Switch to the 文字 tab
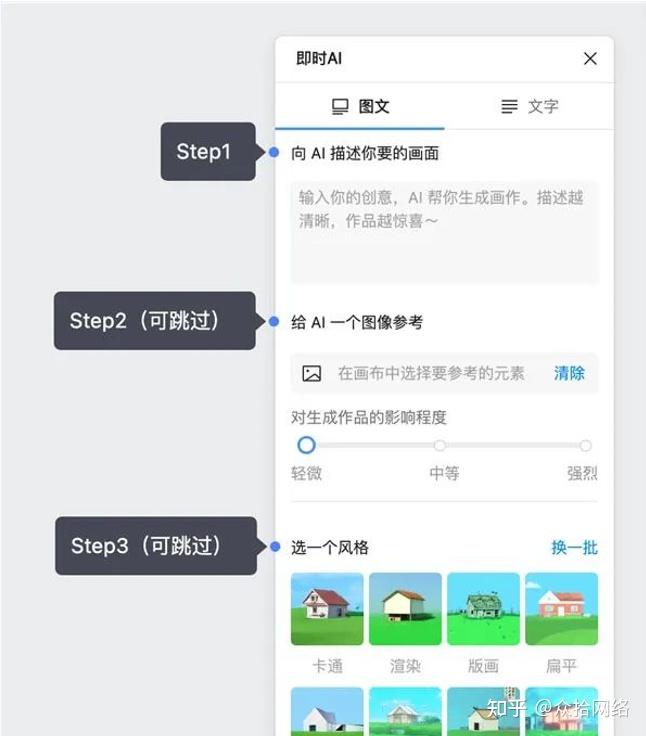Image resolution: width=646 pixels, height=736 pixels. 530,106
